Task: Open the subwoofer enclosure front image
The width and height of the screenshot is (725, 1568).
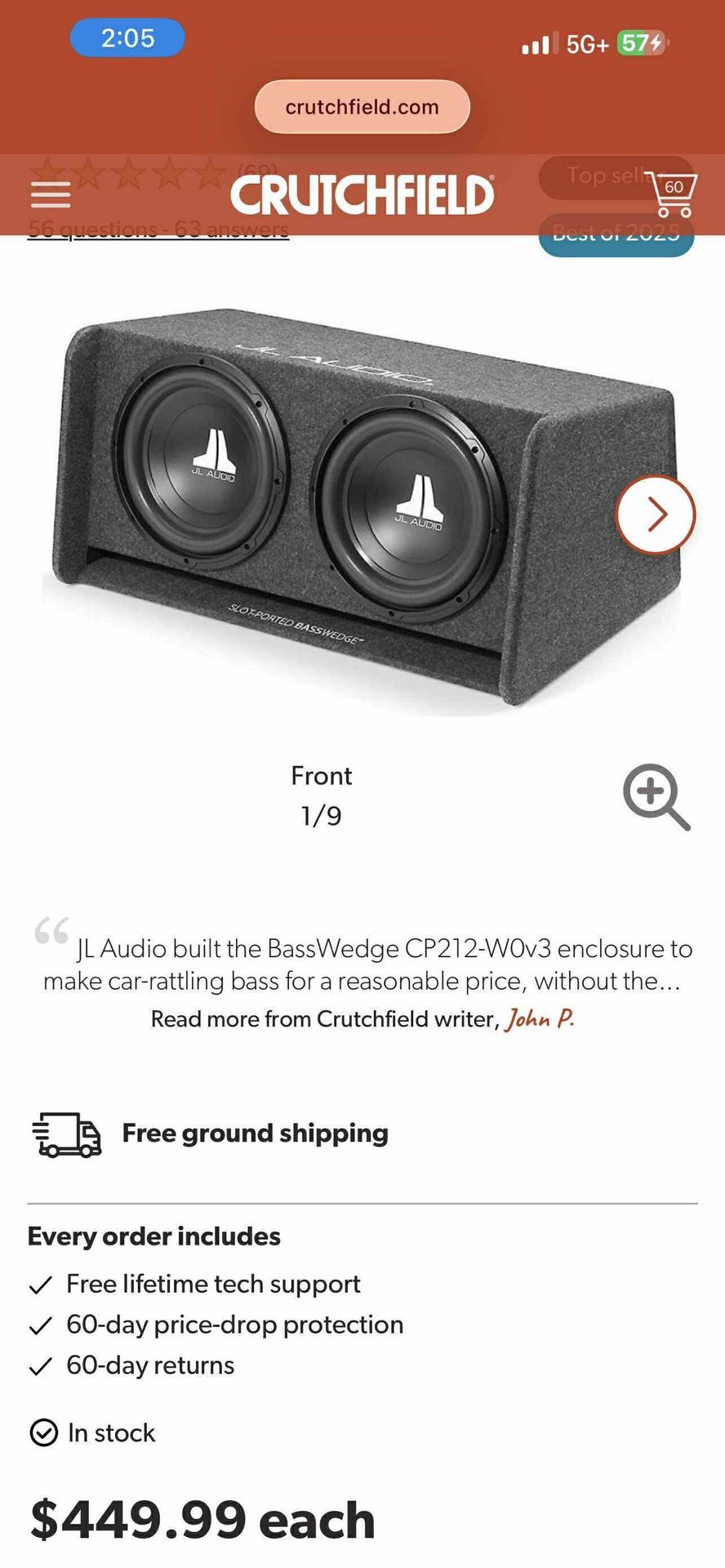Action: coord(359,506)
